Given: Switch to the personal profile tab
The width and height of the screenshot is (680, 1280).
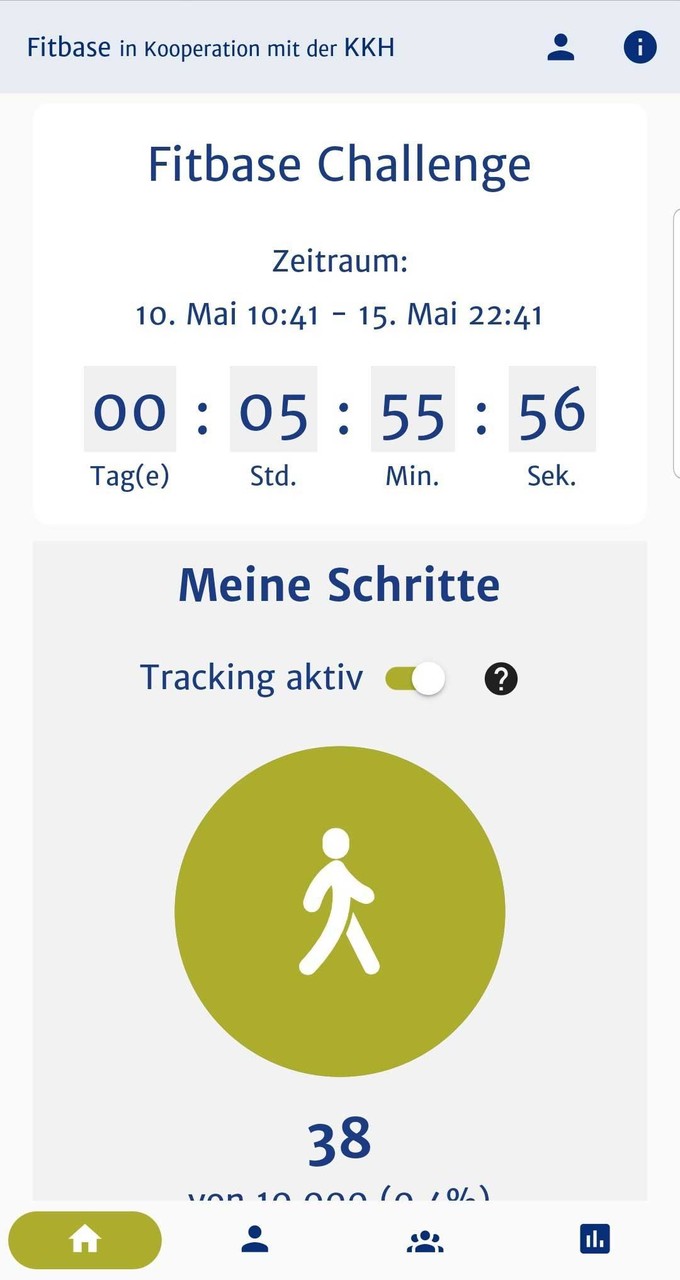Looking at the screenshot, I should [x=255, y=1240].
